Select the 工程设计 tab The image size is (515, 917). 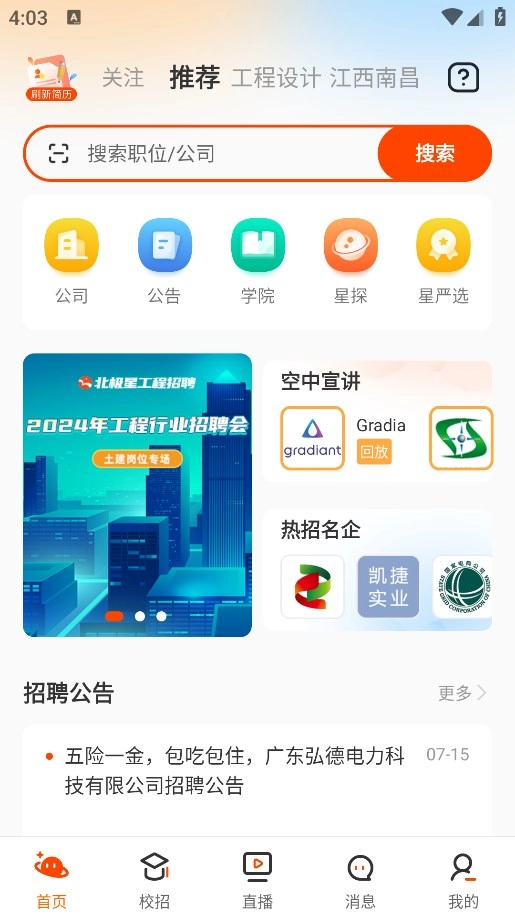click(276, 77)
